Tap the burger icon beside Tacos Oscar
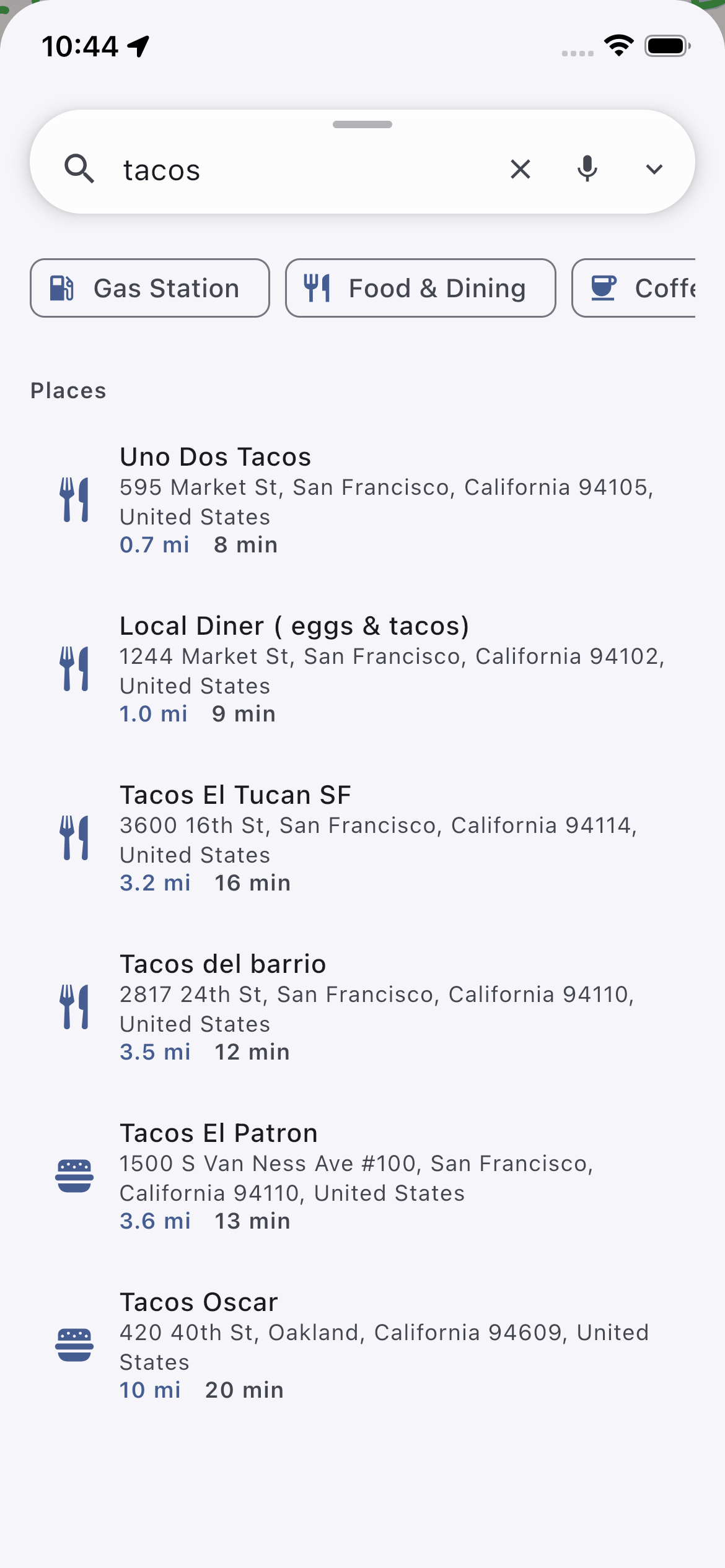 click(x=75, y=1344)
